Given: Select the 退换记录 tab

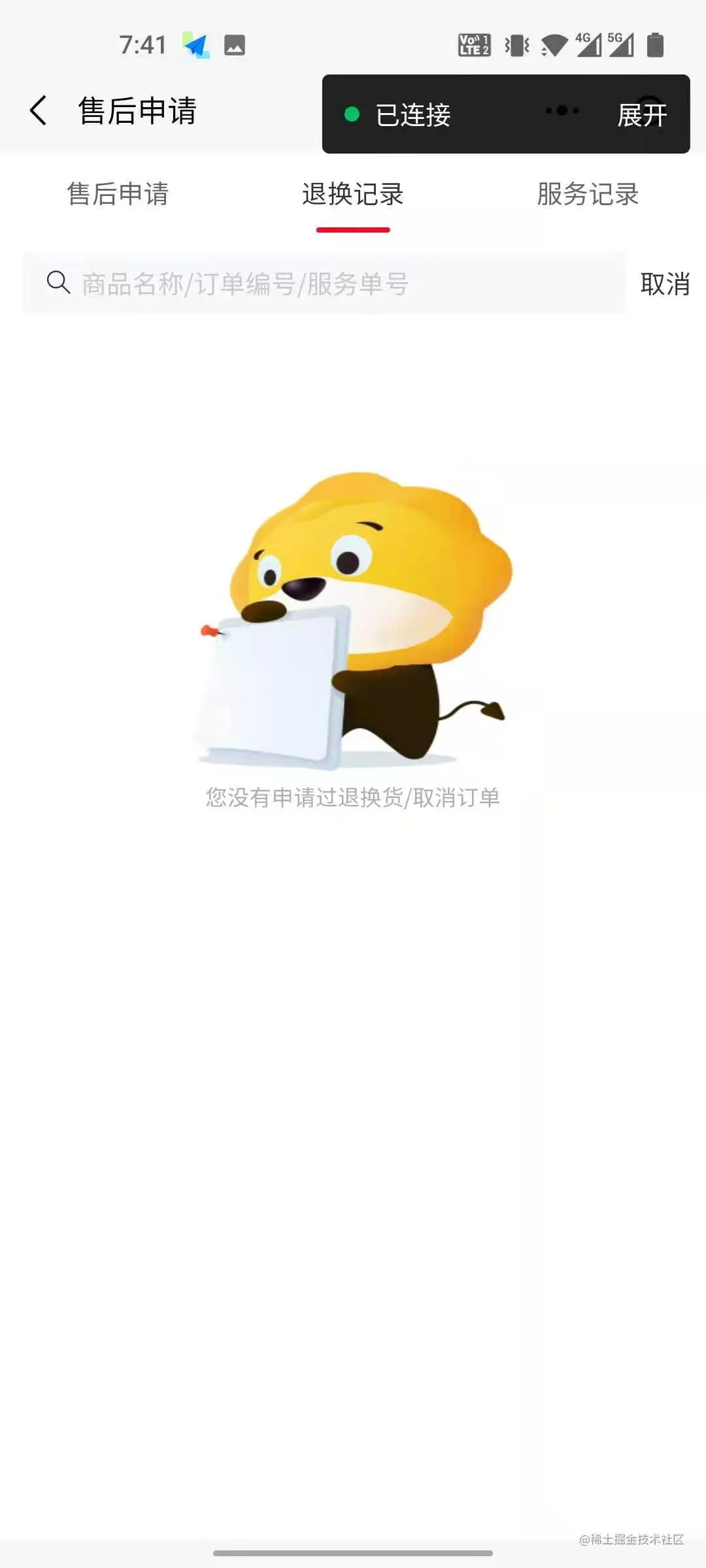Looking at the screenshot, I should click(x=352, y=194).
